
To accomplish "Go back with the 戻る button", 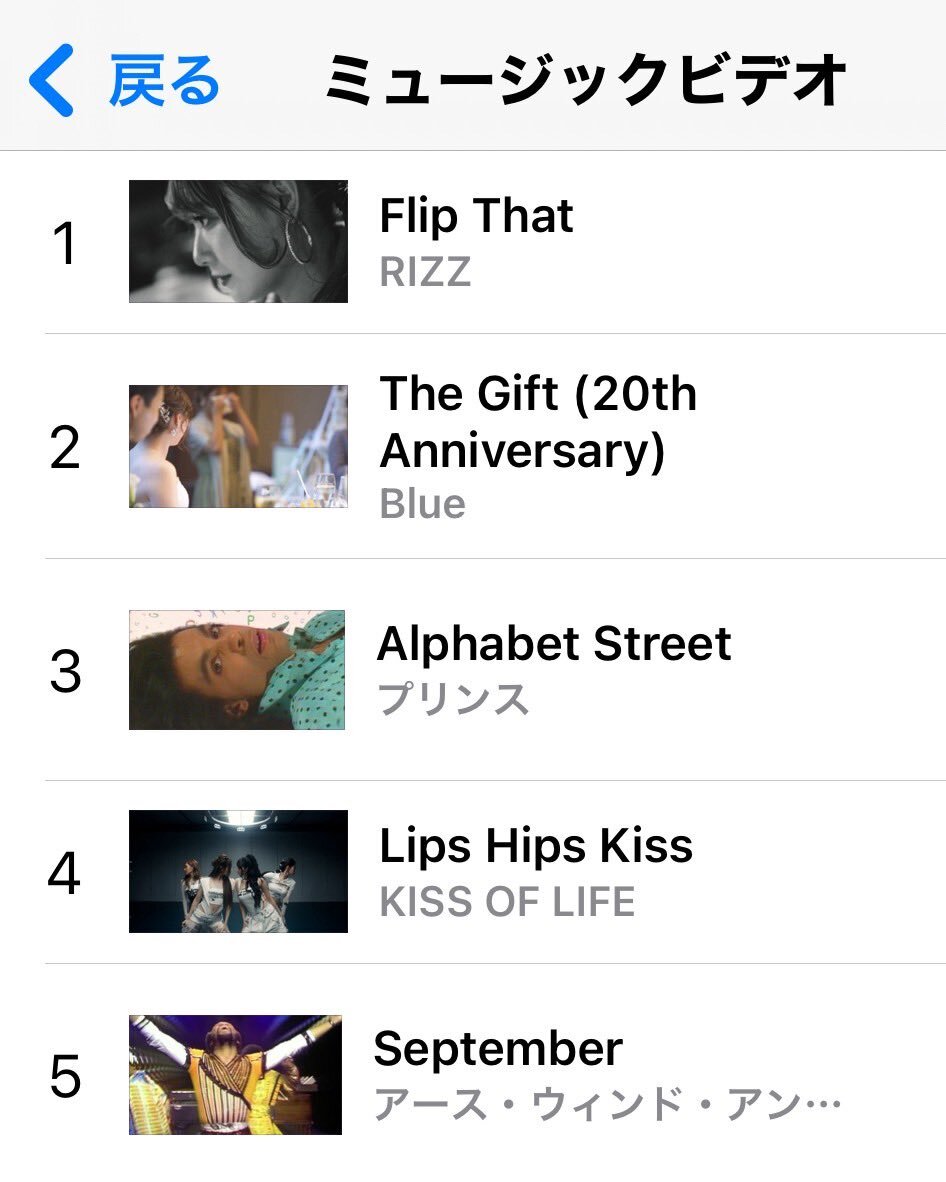I will 124,80.
